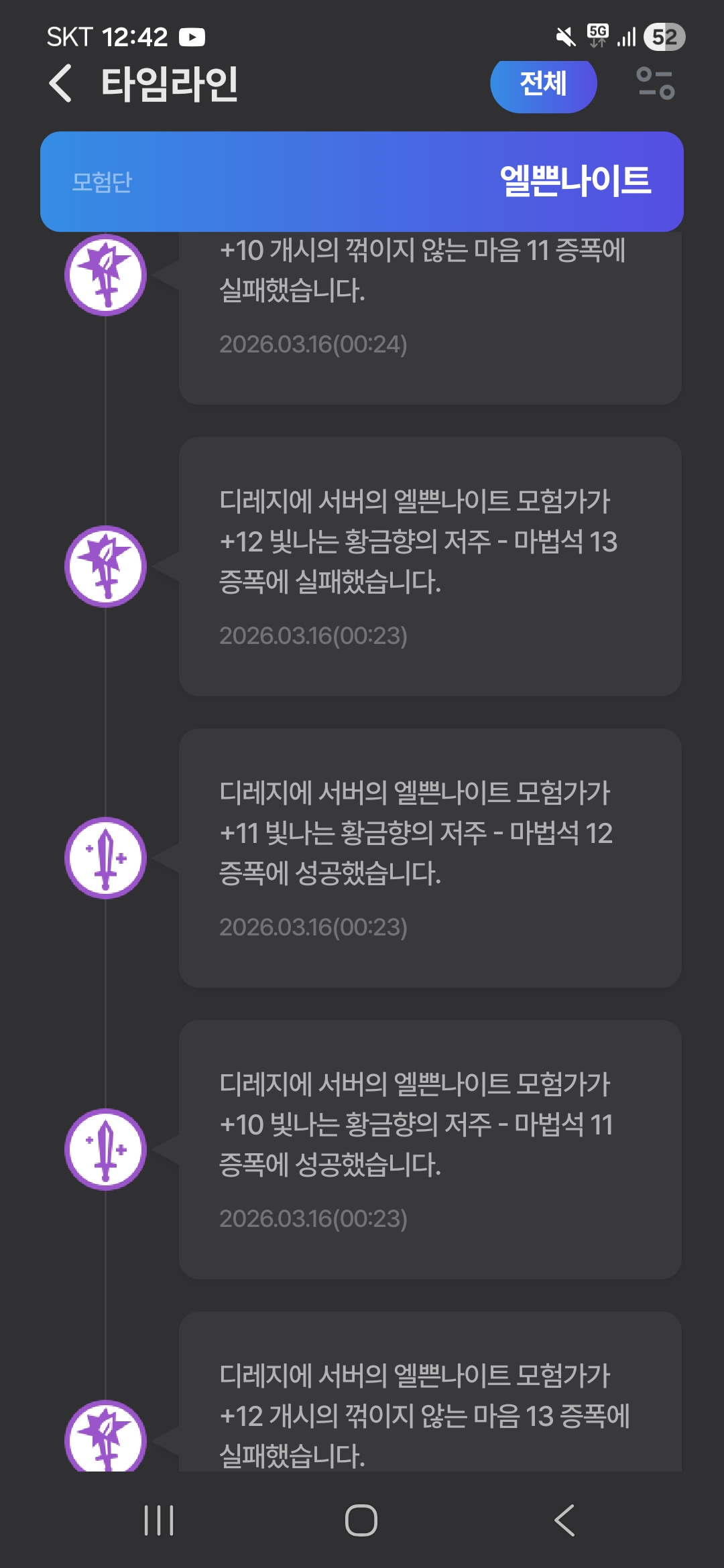Open the 엘쁜나이트 모험단 banner
724x1568 pixels.
click(362, 182)
